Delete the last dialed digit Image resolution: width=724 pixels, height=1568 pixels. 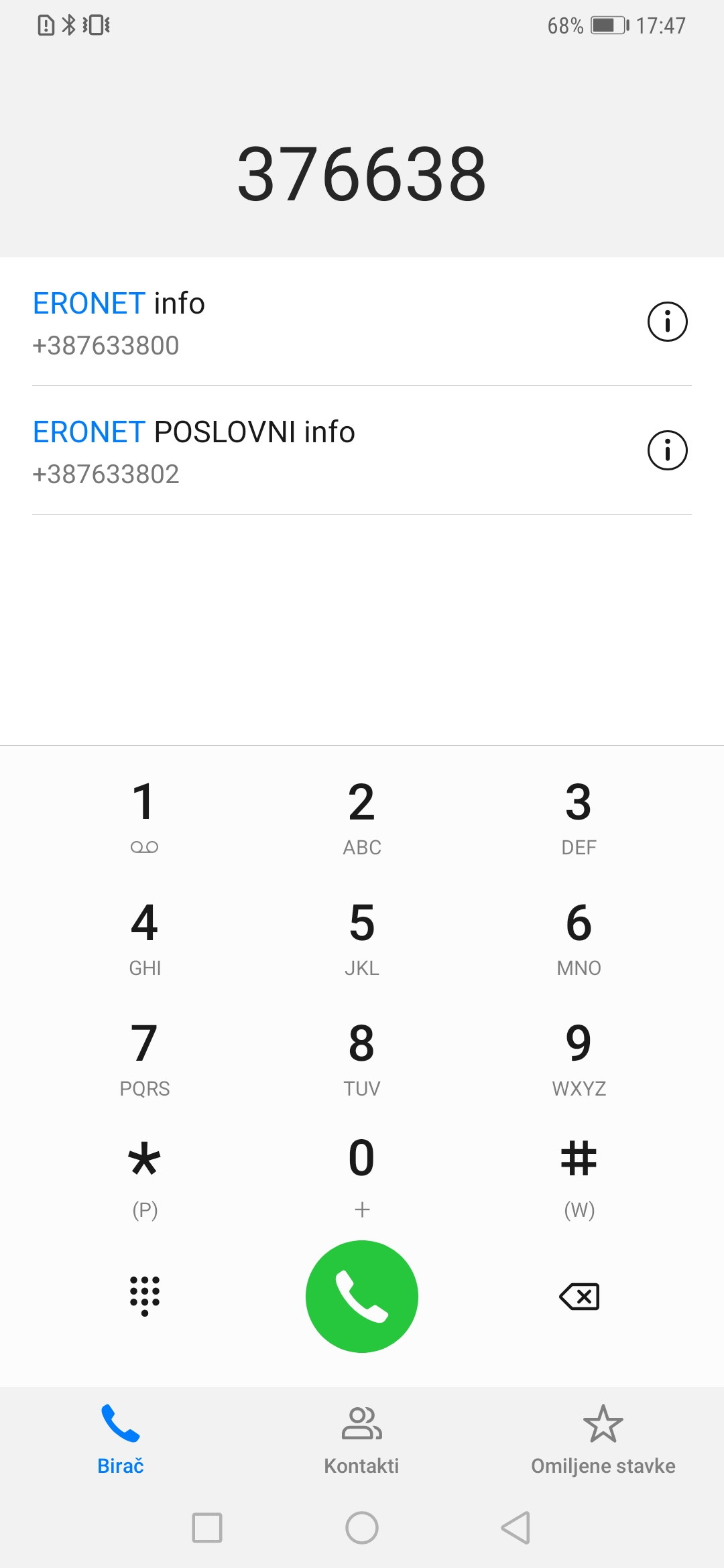[x=579, y=1297]
